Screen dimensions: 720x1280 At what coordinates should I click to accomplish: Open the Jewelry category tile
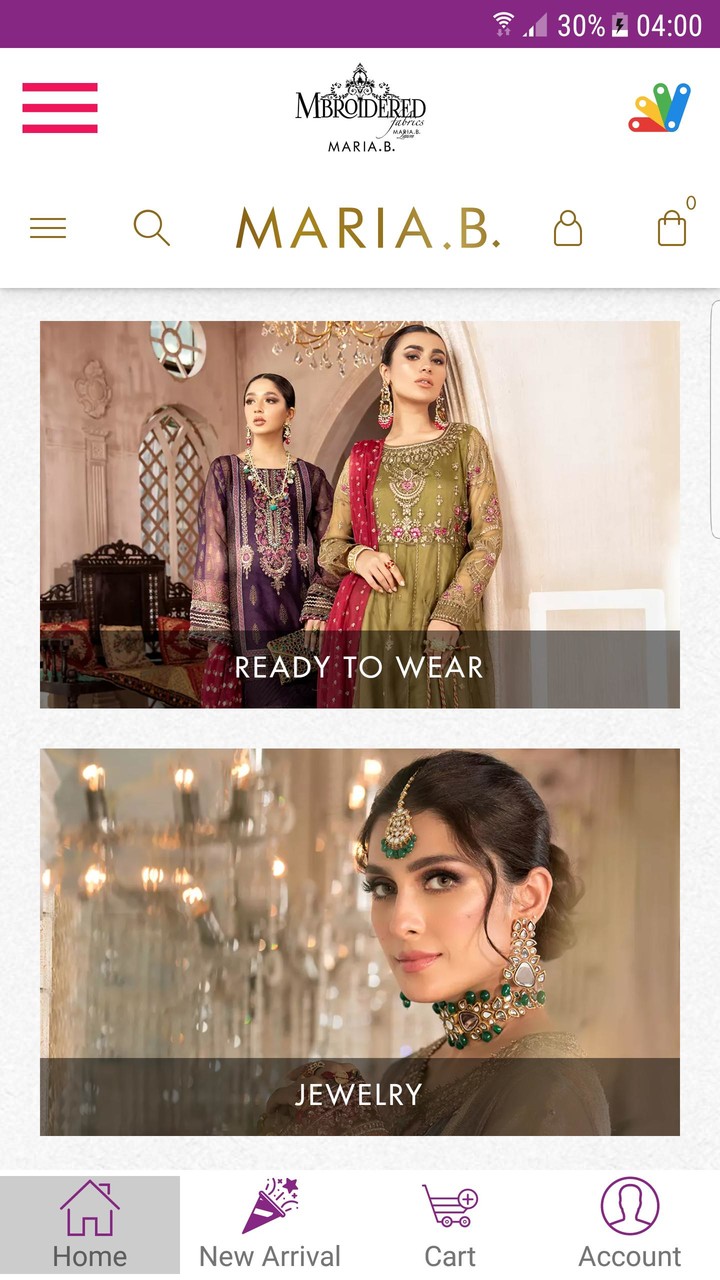click(360, 942)
